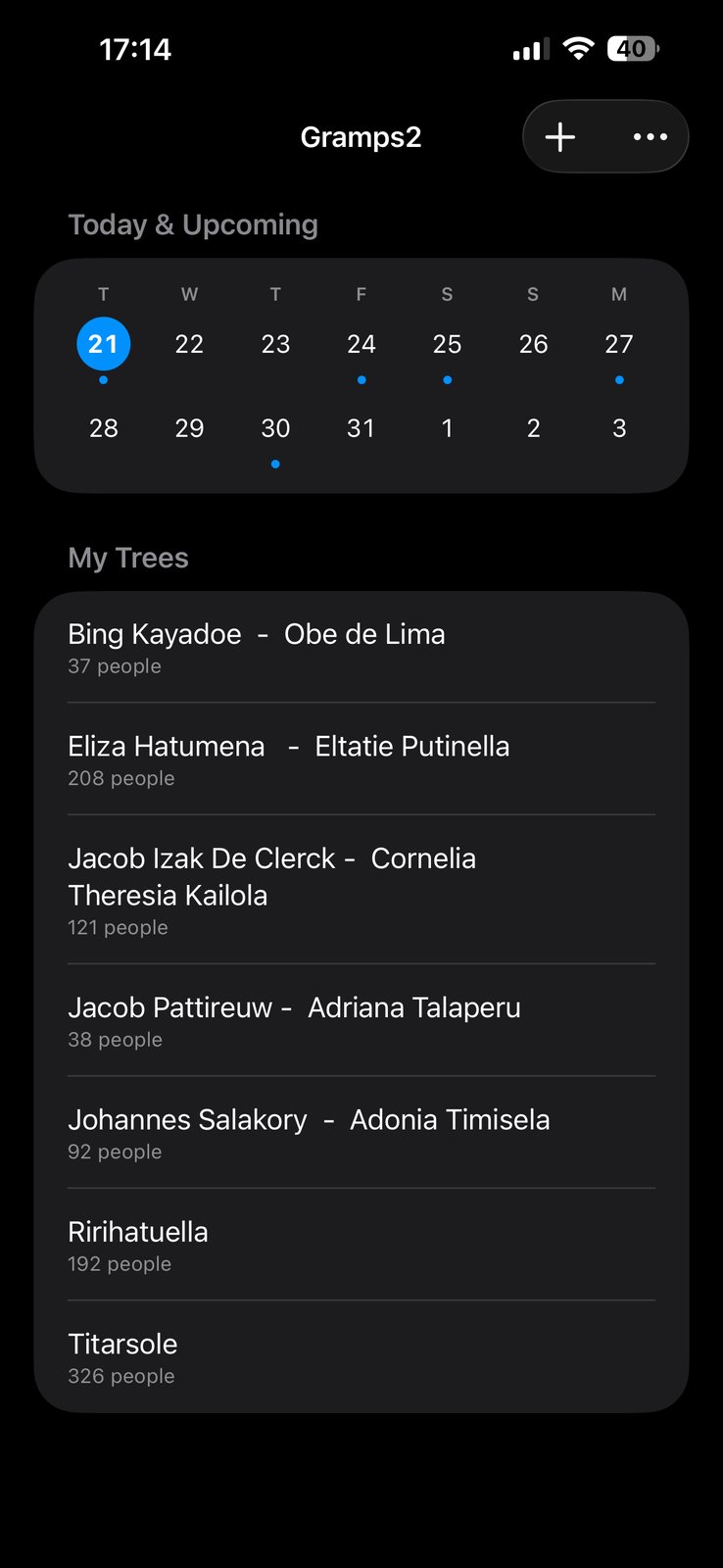
Task: Select today, the 21st, in the calendar
Action: tap(104, 344)
